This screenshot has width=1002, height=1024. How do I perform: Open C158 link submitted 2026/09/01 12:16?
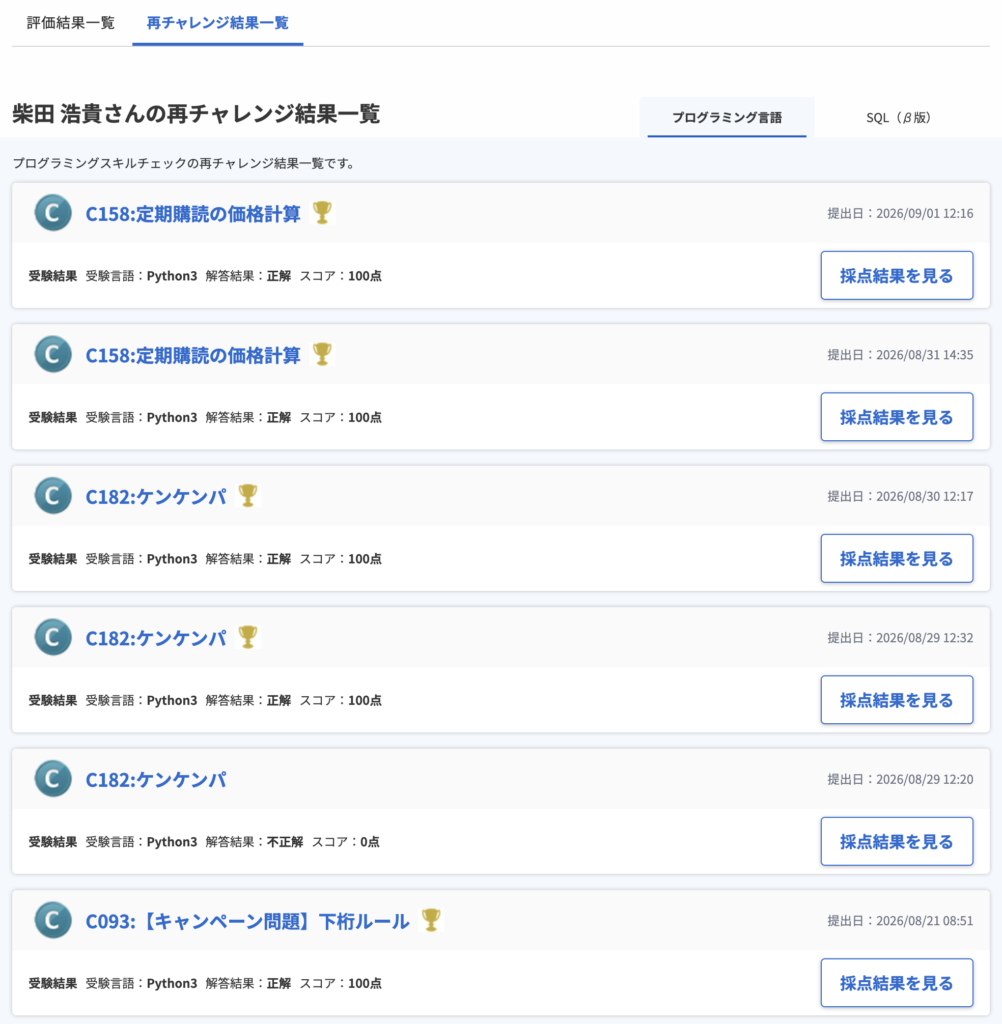(193, 214)
